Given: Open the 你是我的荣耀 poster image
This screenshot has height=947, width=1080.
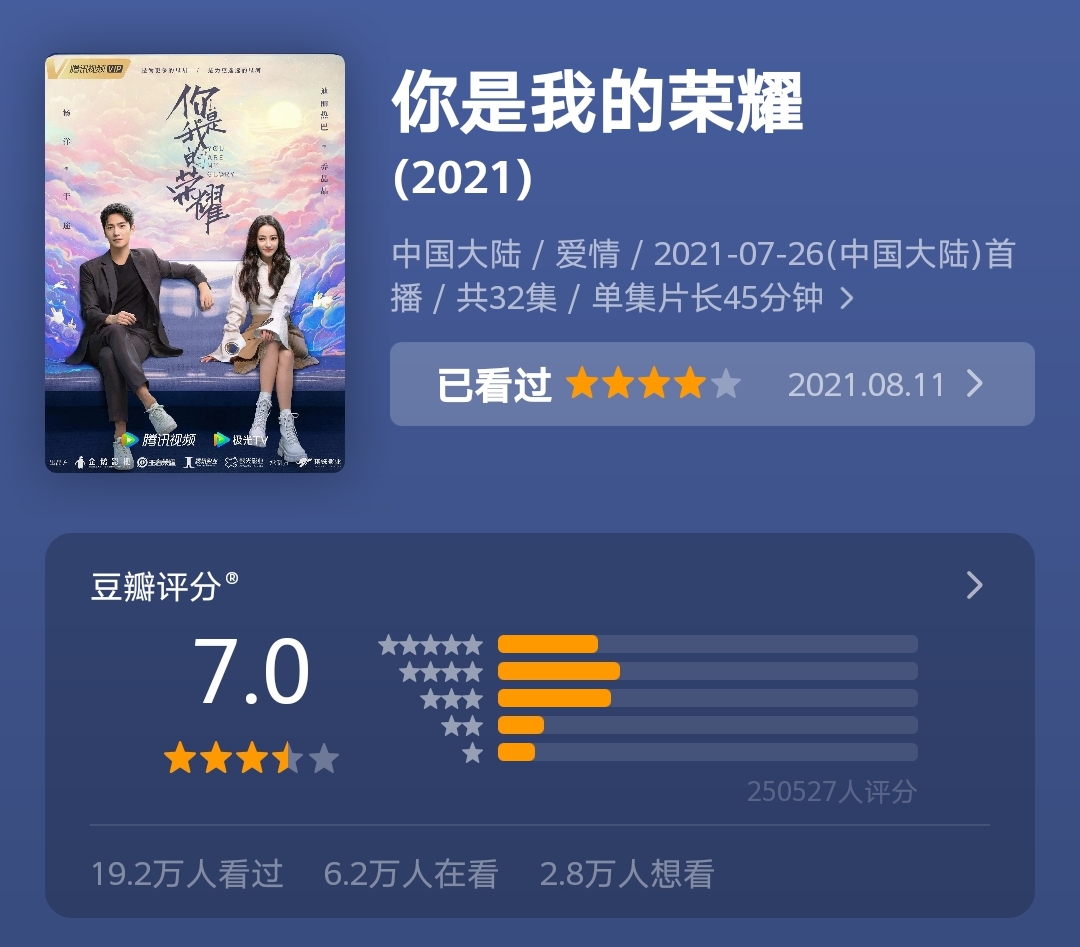Looking at the screenshot, I should pyautogui.click(x=195, y=263).
